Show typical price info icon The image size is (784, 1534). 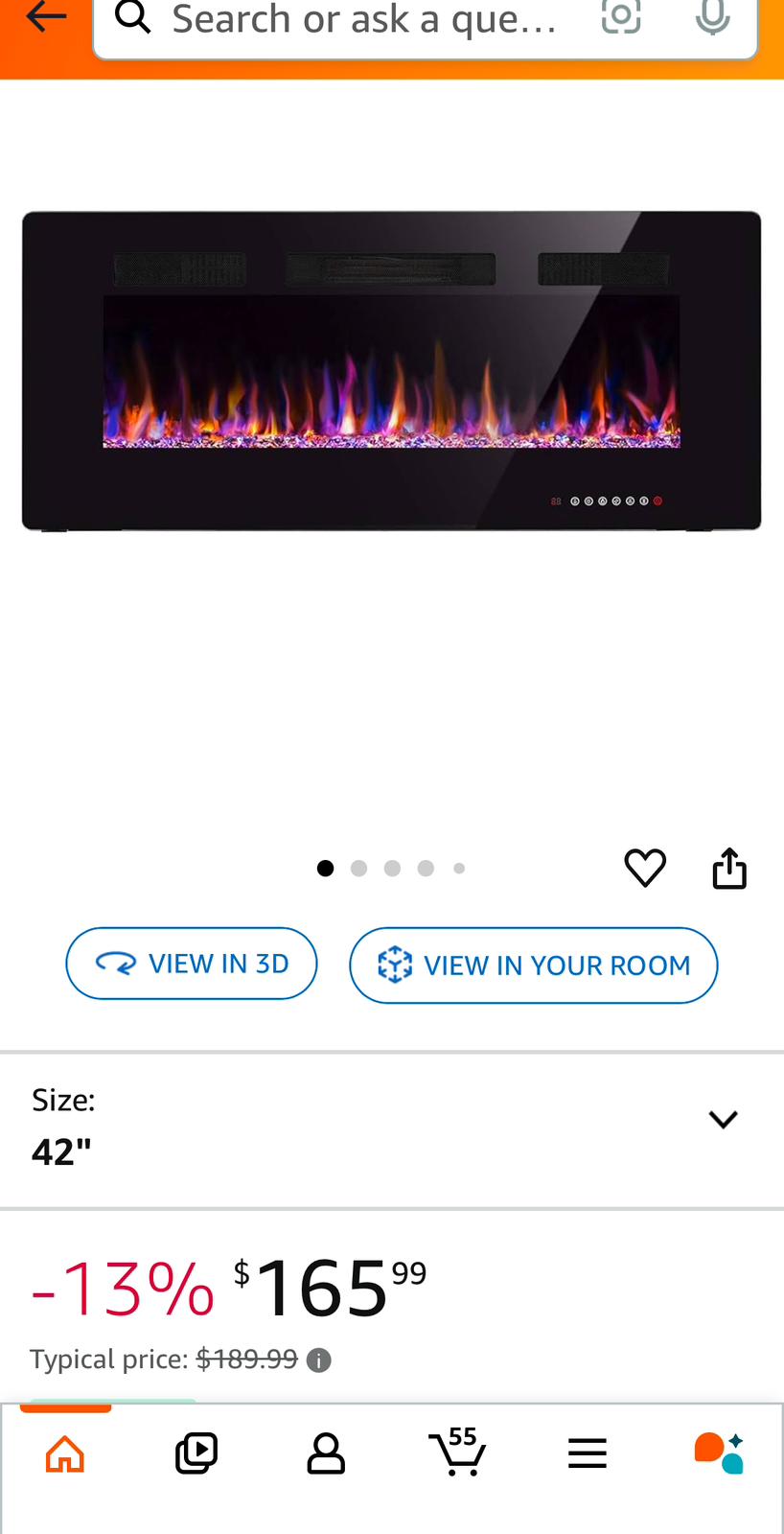(x=319, y=1360)
